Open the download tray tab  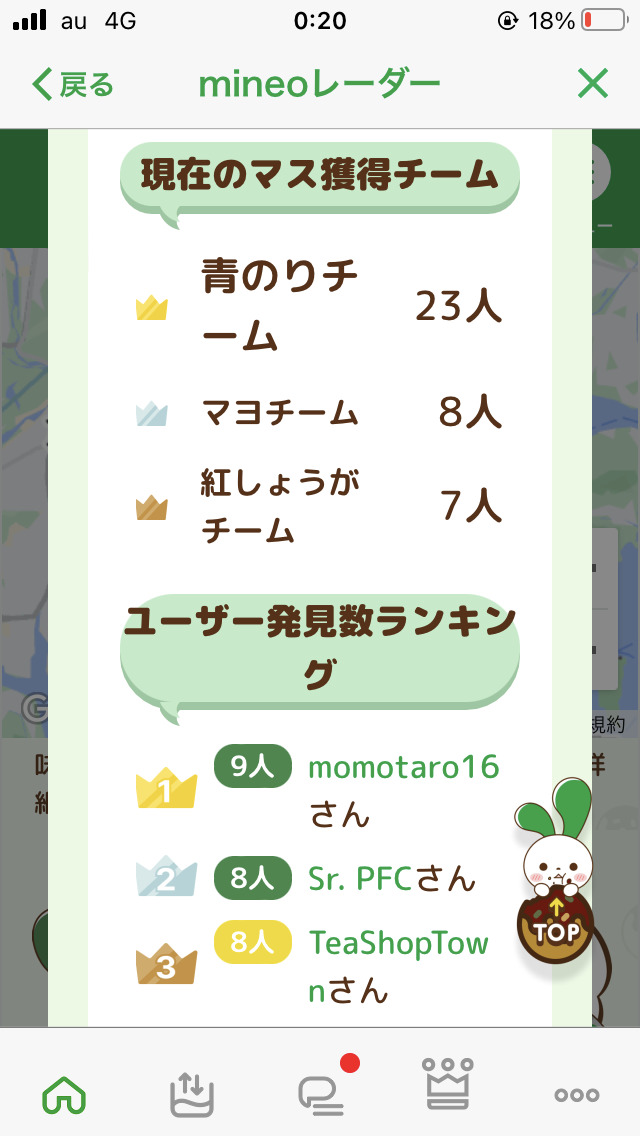pyautogui.click(x=191, y=1095)
